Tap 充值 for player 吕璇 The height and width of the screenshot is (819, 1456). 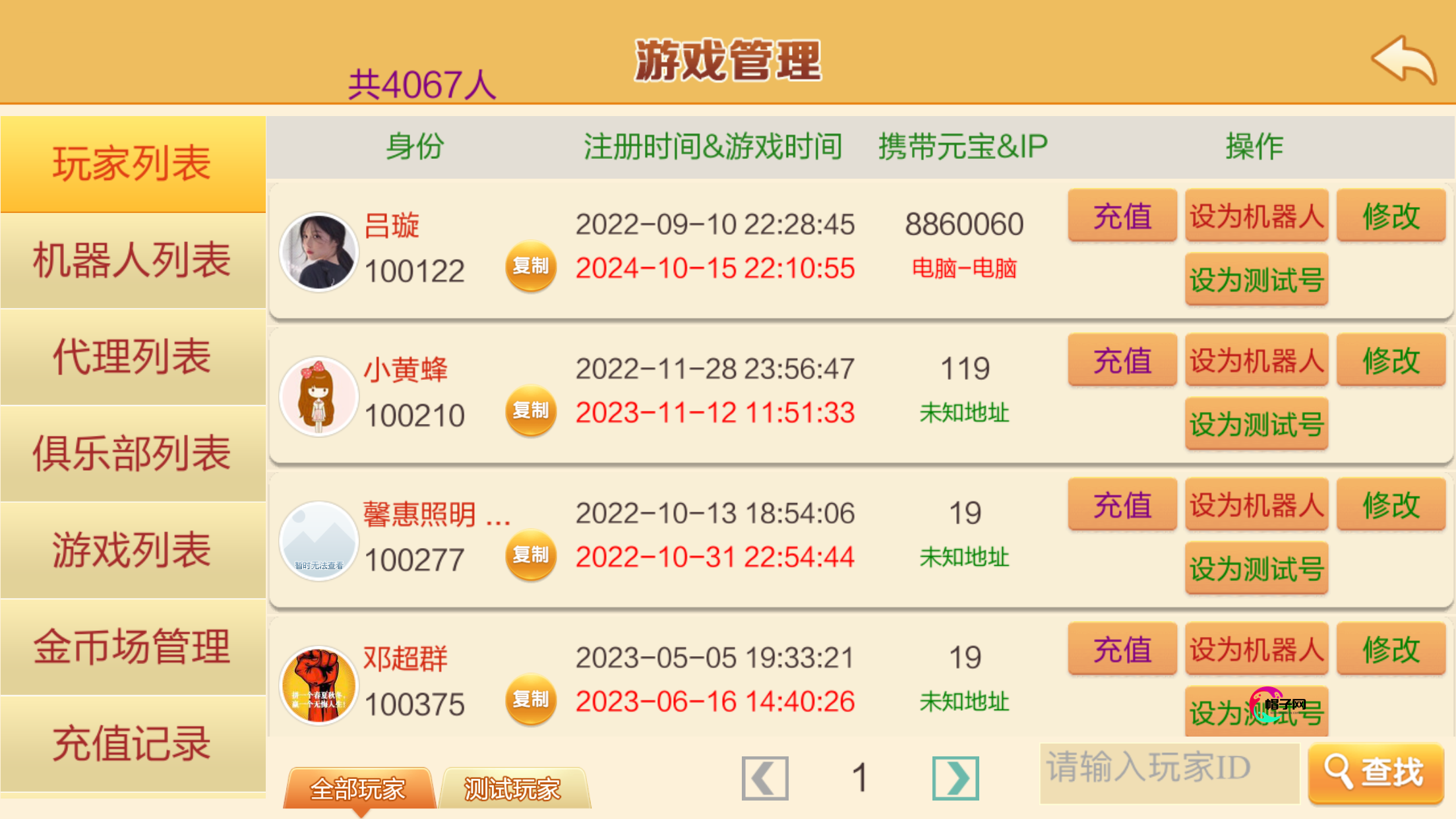tap(1122, 216)
